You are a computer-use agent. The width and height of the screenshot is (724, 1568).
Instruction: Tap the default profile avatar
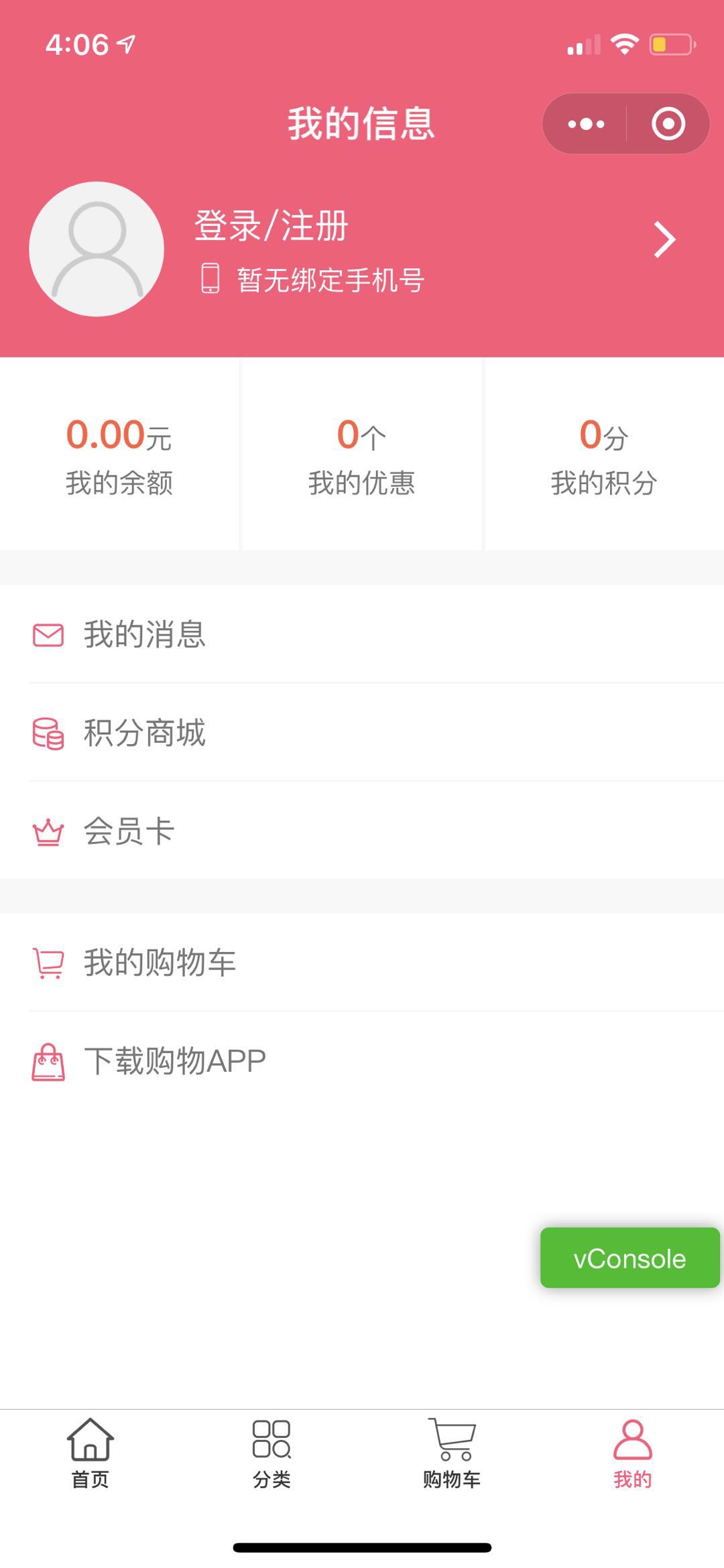pyautogui.click(x=97, y=249)
